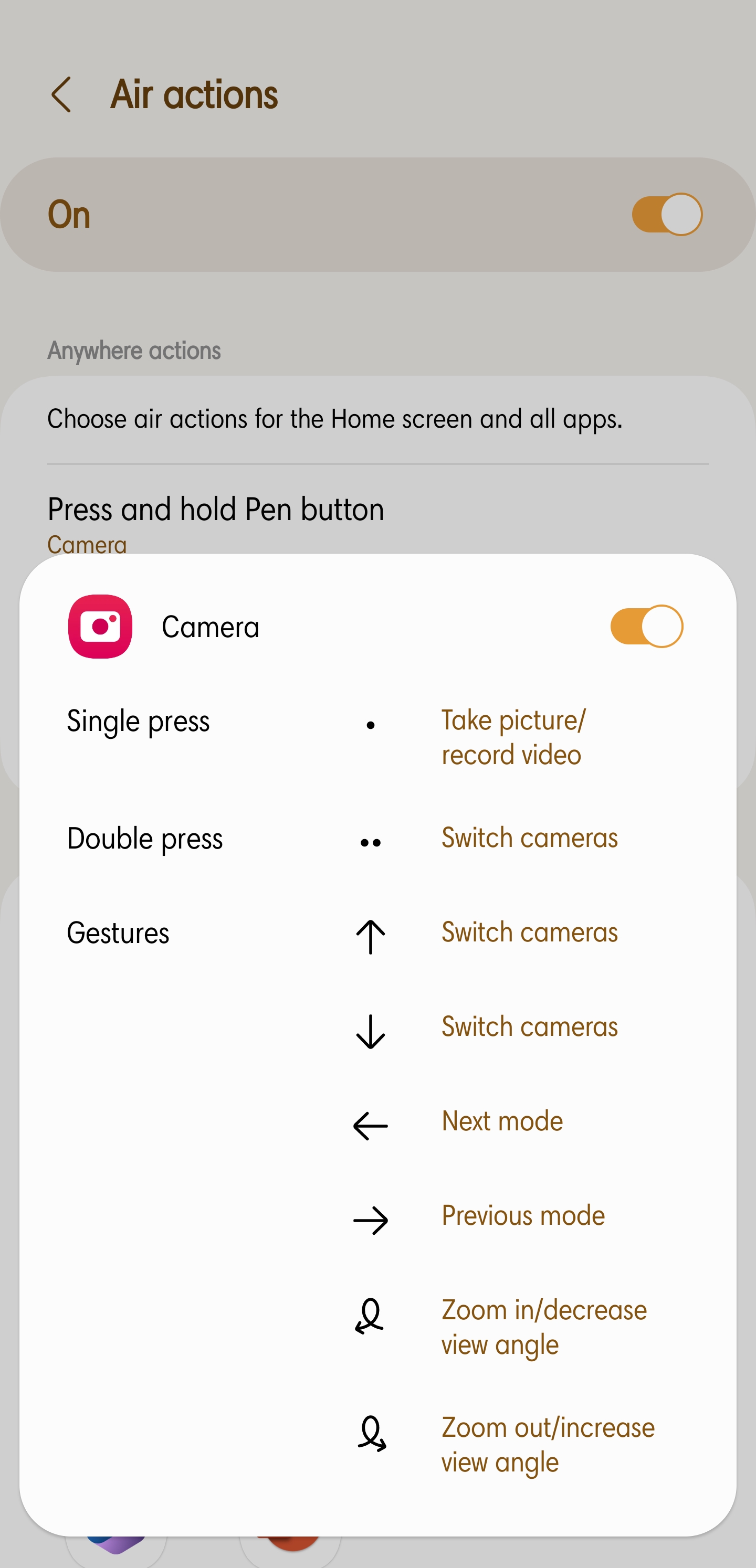Select the Zoom in/decrease view angle action
Viewport: 756px width, 1568px height.
(543, 1328)
